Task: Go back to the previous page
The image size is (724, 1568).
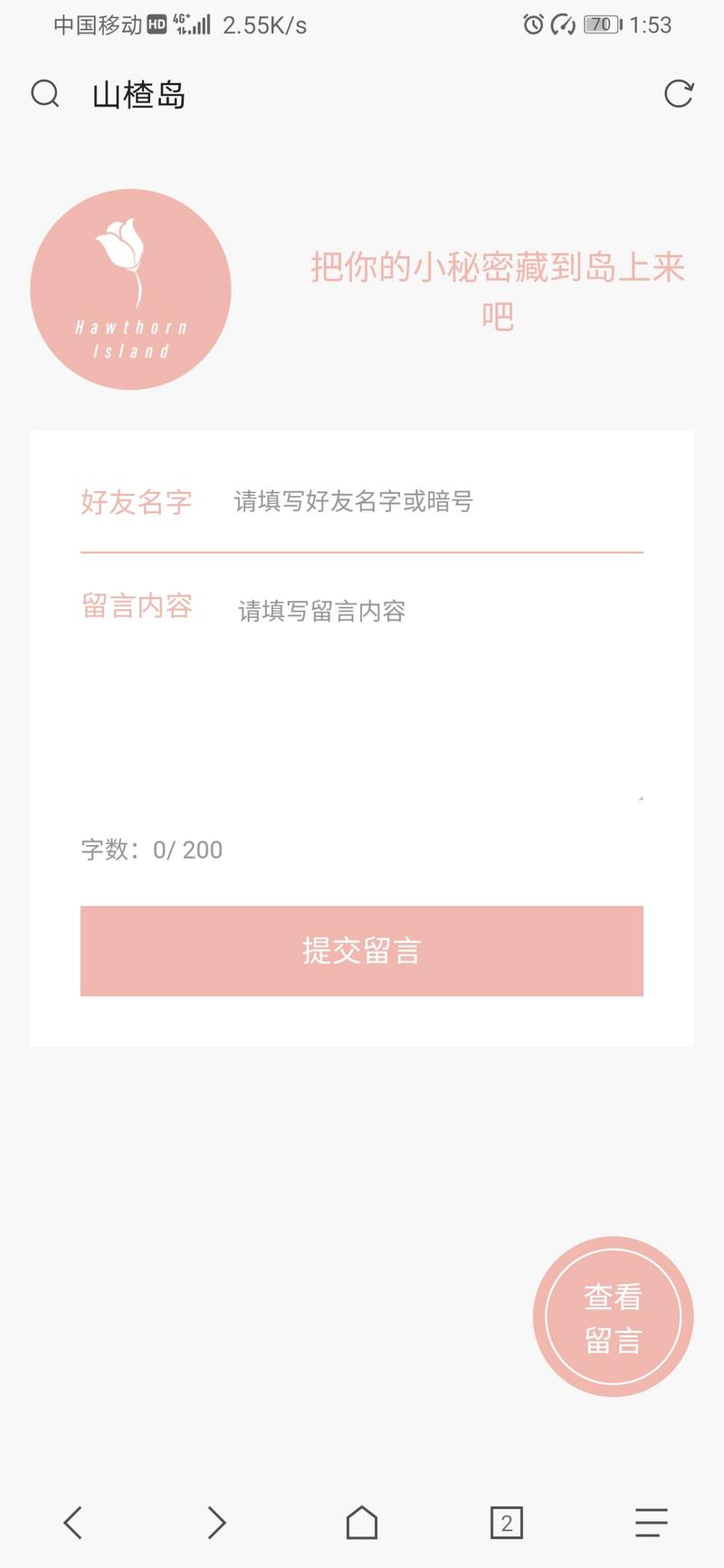Action: click(x=73, y=1523)
